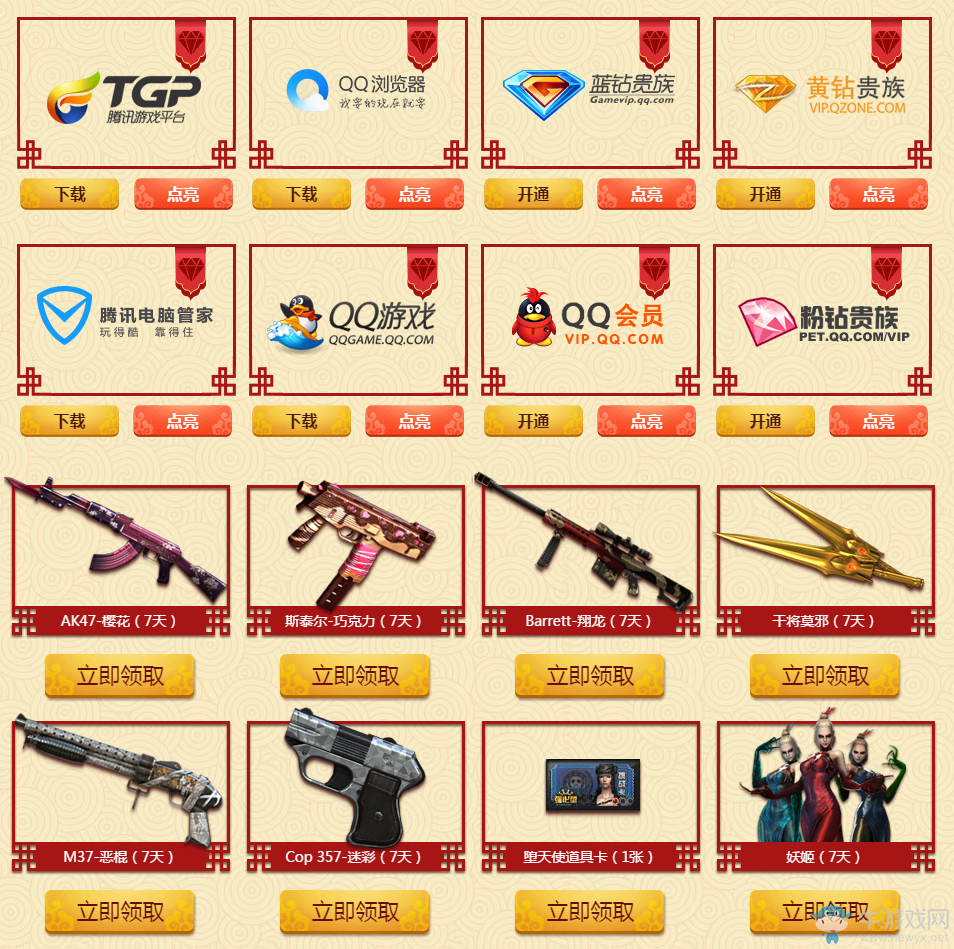This screenshot has width=954, height=949.
Task: Tap 开通 under 粉钻贵族
Action: 765,421
